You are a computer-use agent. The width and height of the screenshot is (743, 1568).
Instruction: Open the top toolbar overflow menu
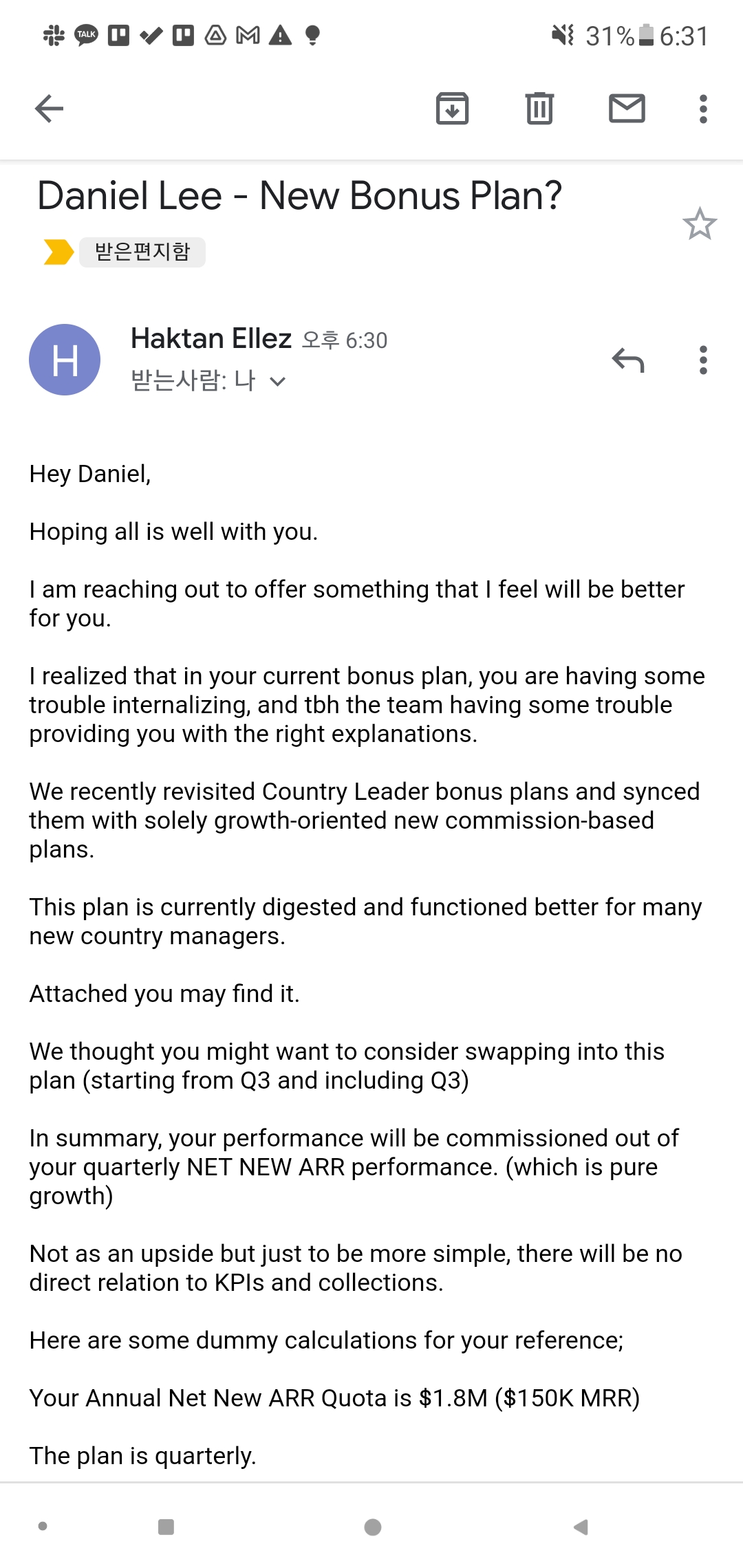(702, 109)
